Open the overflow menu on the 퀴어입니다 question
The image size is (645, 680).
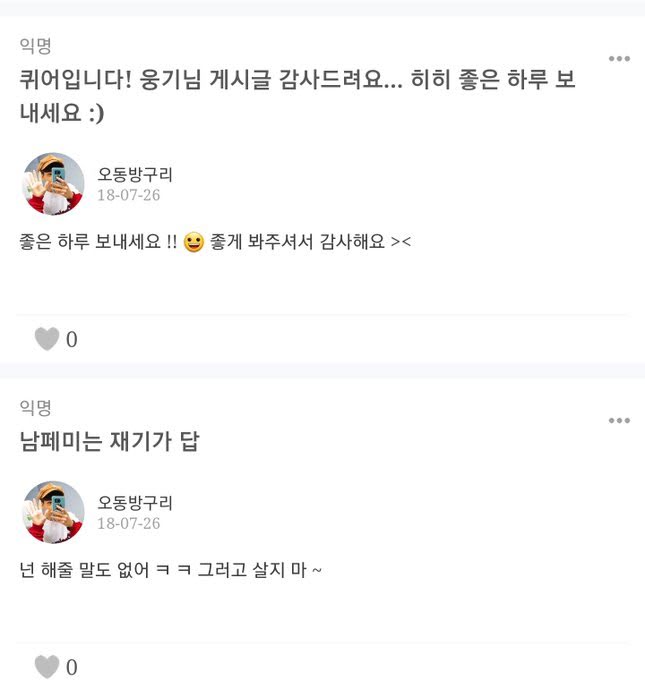pos(619,59)
